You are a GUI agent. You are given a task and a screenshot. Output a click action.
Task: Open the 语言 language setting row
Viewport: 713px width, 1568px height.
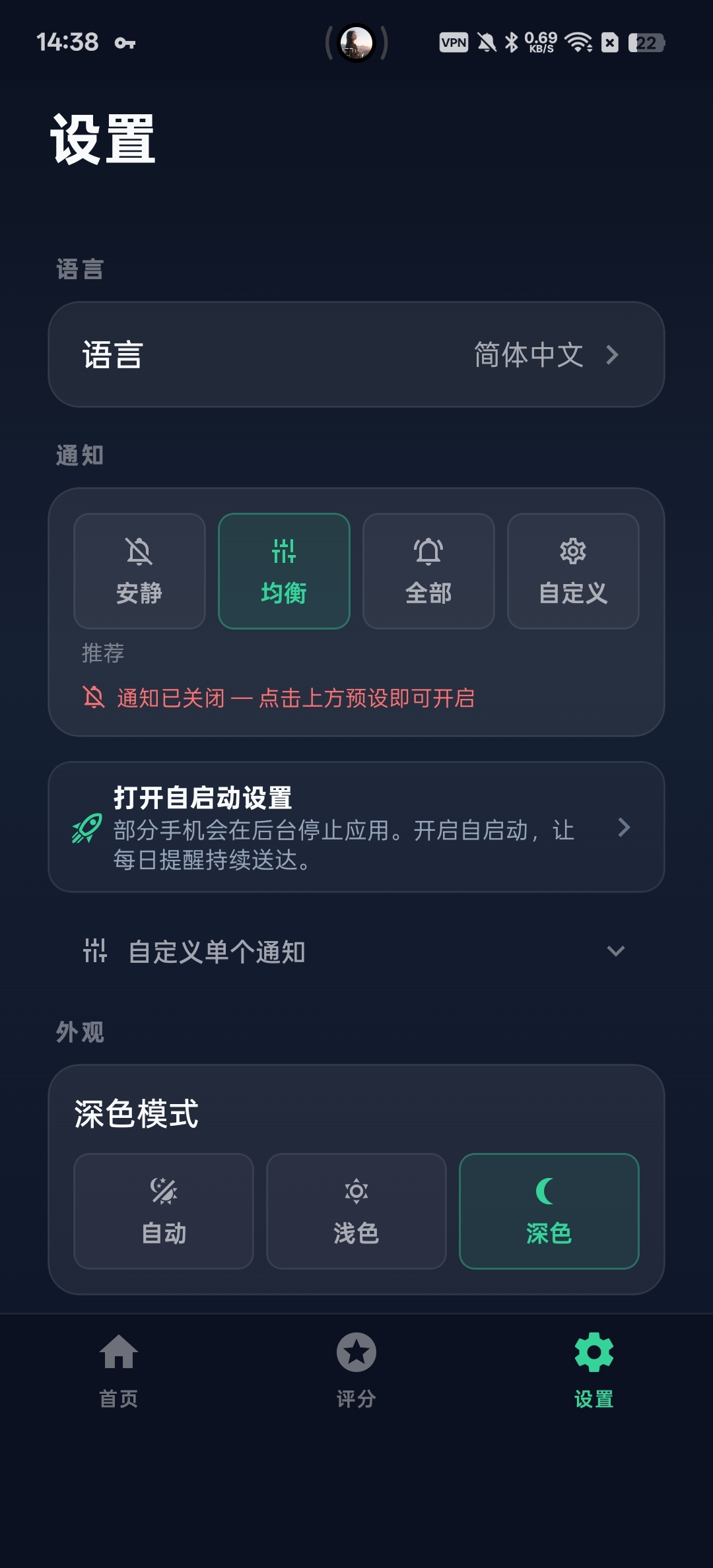point(356,354)
